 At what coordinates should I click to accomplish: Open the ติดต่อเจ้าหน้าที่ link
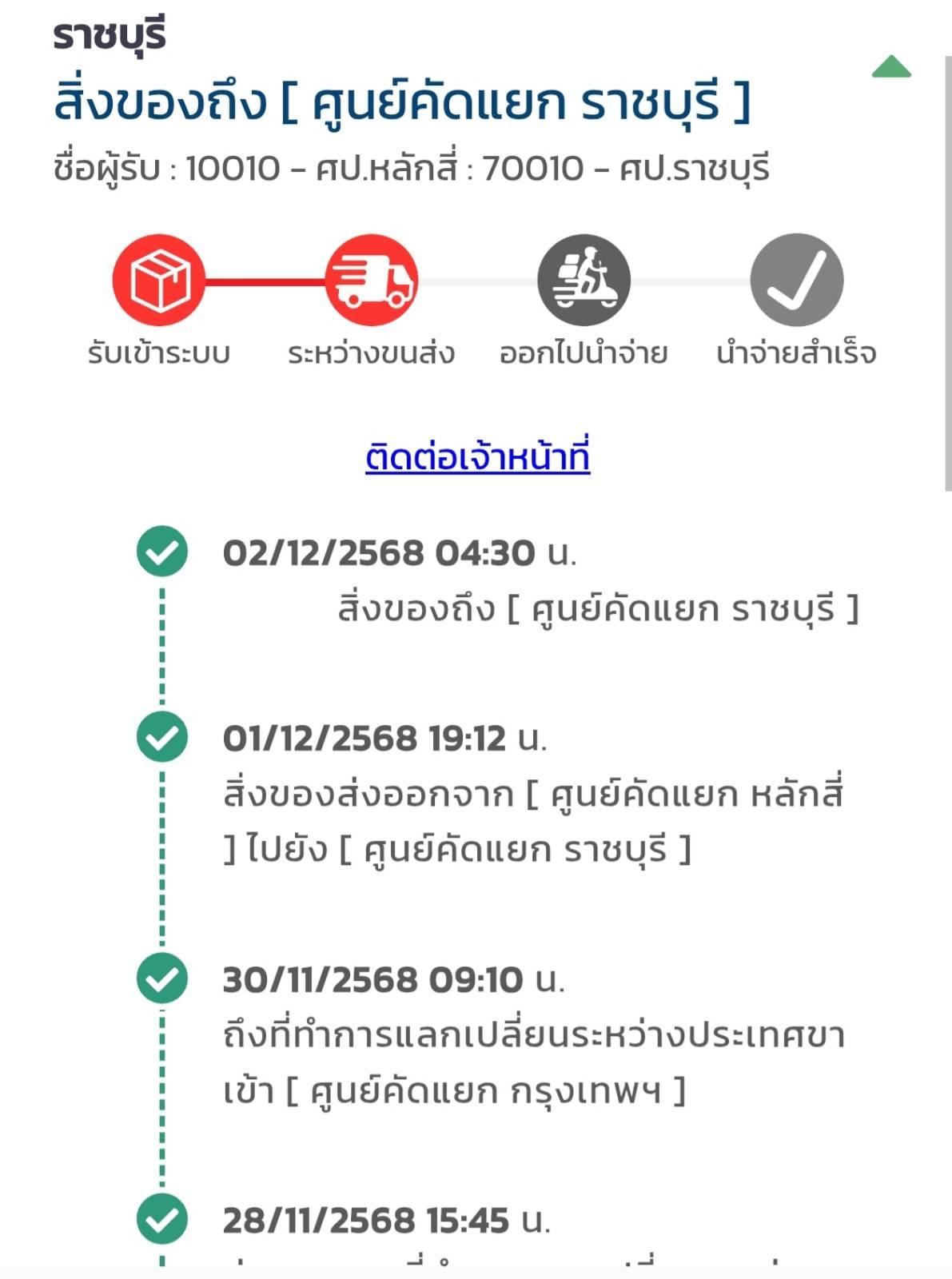click(x=477, y=457)
